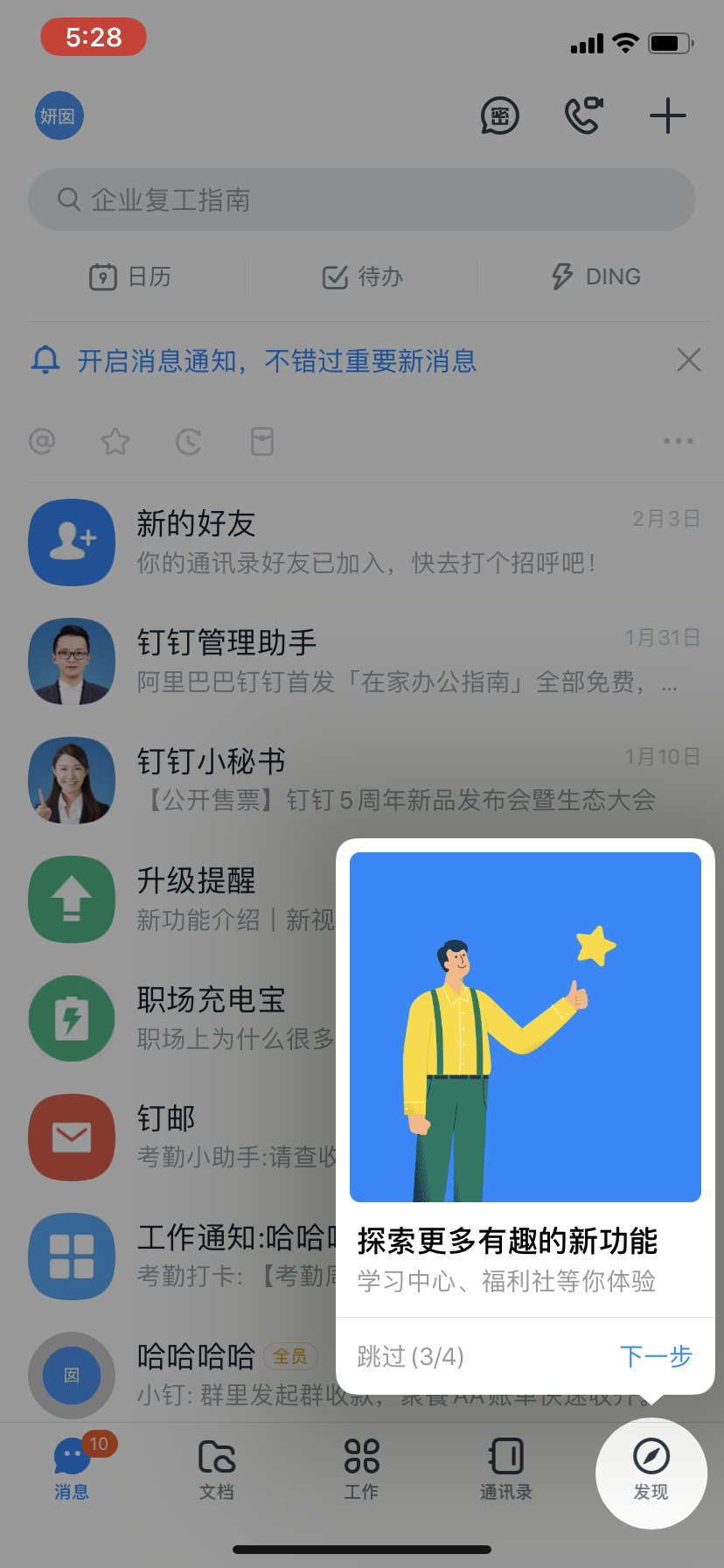724x1568 pixels.
Task: Open the 钉钉小秘书 chat
Action: pyautogui.click(x=362, y=780)
